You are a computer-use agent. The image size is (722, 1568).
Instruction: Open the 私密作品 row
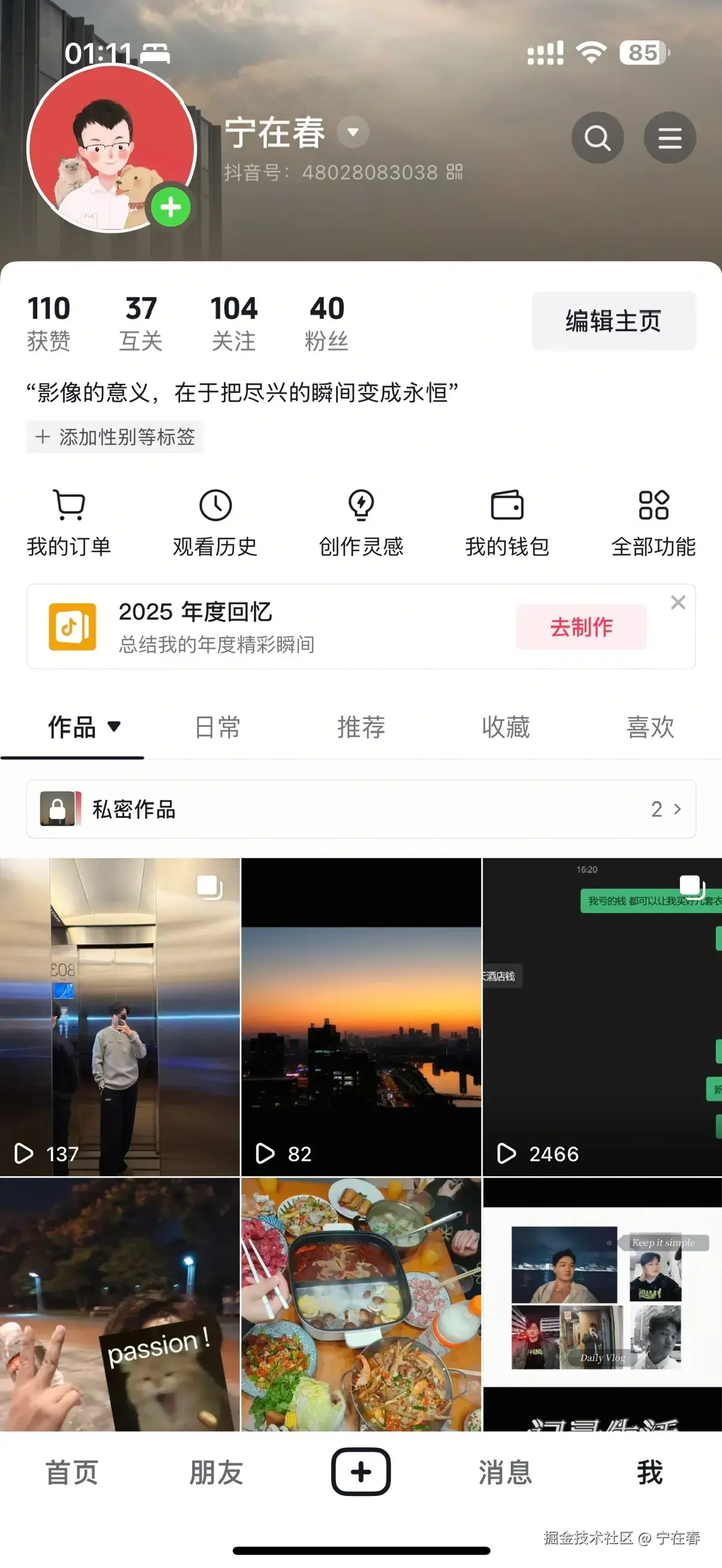(x=361, y=809)
